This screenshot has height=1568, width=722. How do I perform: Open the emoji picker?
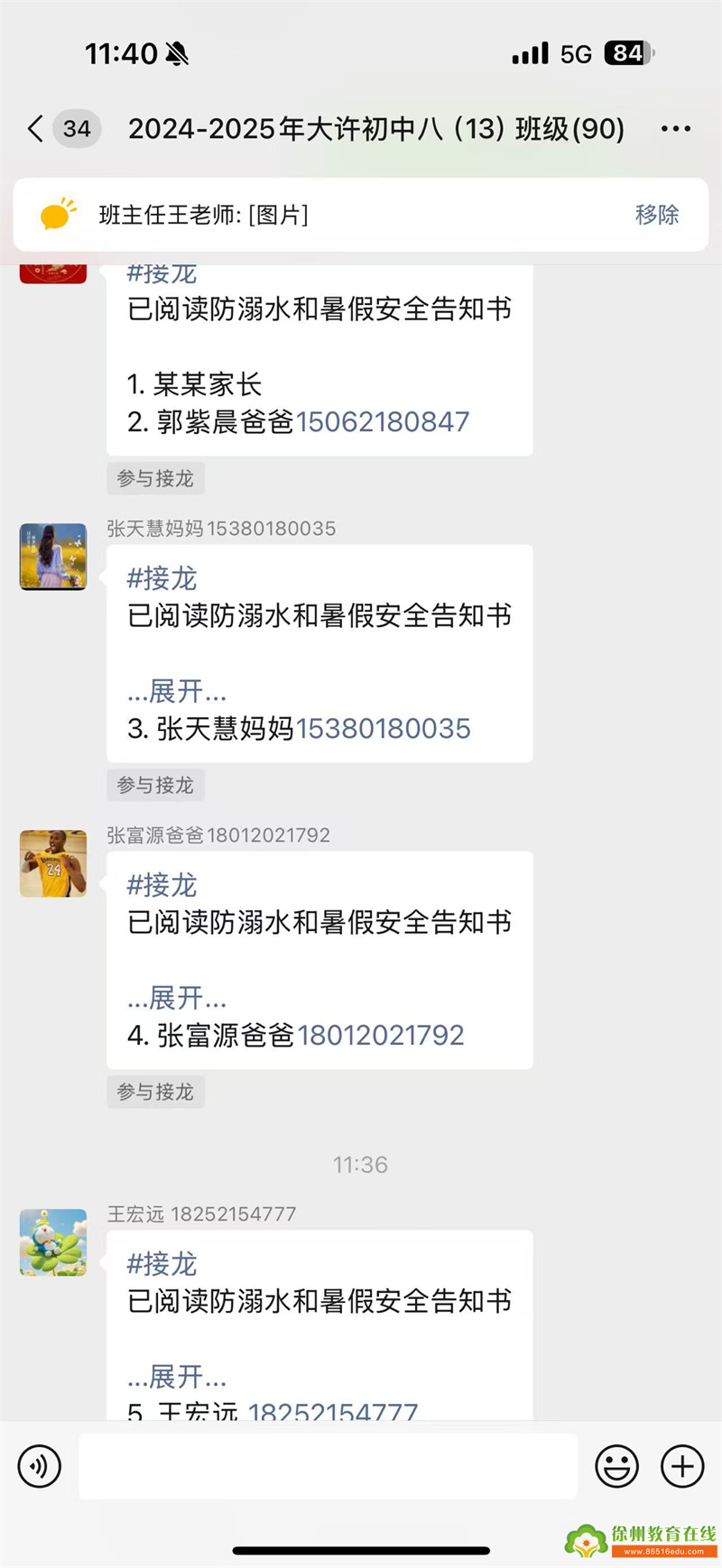[x=616, y=1466]
